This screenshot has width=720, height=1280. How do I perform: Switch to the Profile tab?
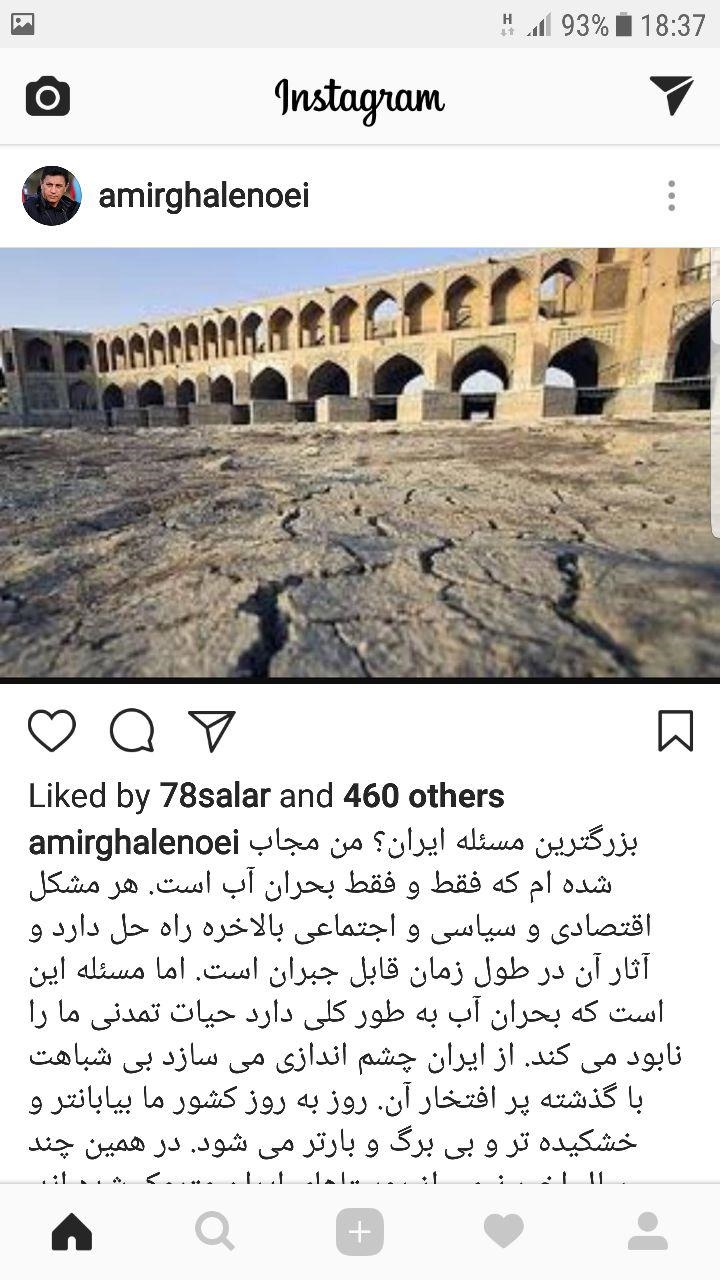pos(647,1232)
